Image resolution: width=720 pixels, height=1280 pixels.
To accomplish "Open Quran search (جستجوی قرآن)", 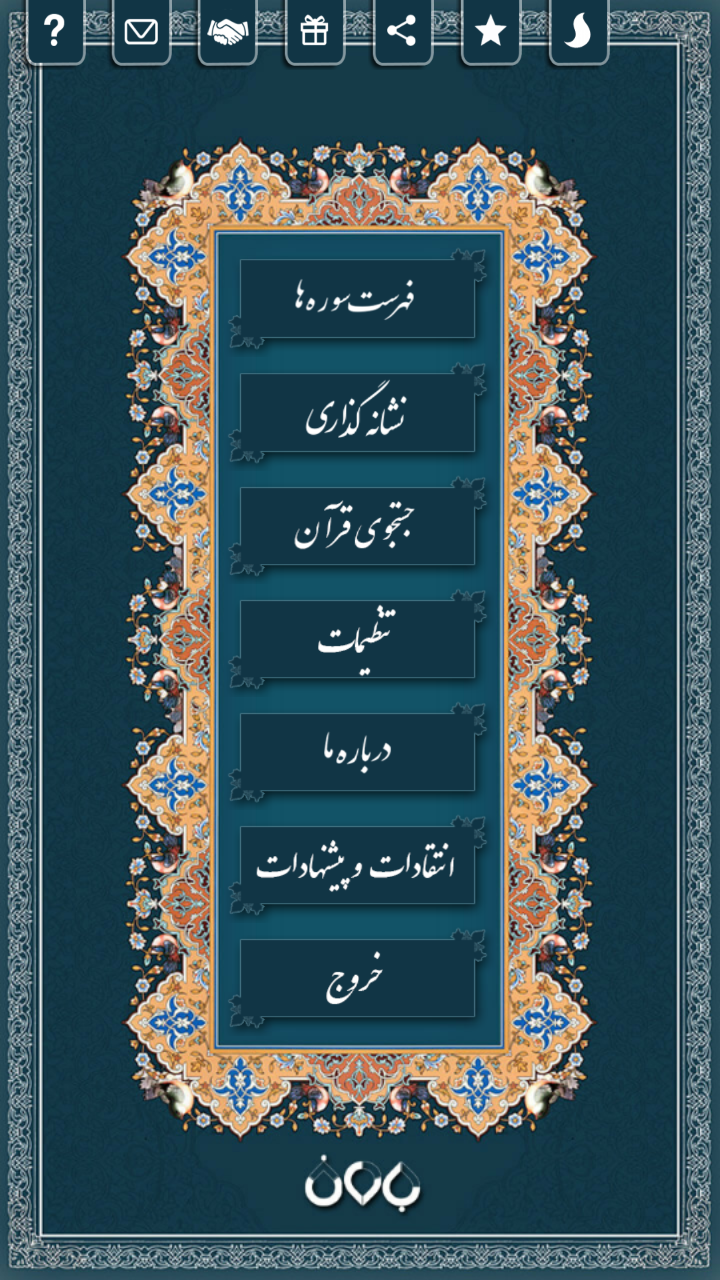I will [x=358, y=528].
